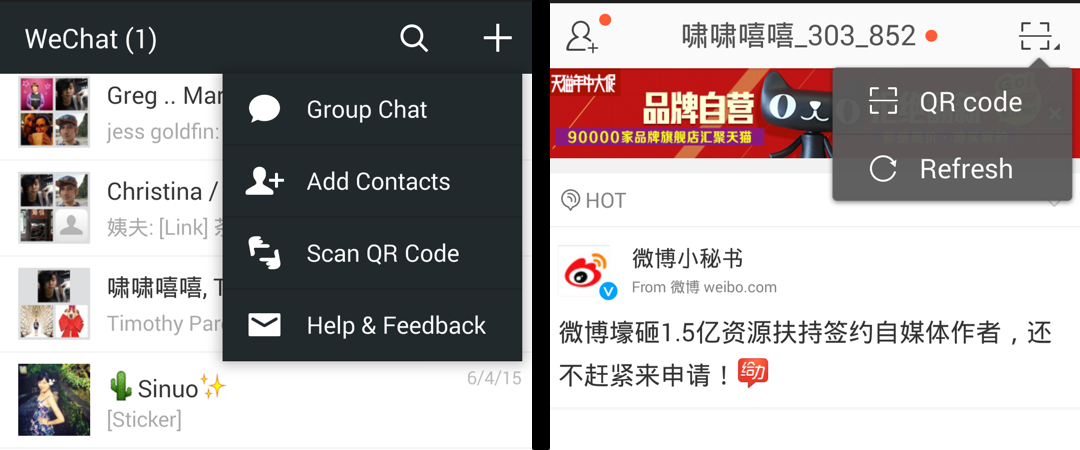Open the group chat with Timothy's message
This screenshot has width=1080, height=450.
click(x=120, y=305)
